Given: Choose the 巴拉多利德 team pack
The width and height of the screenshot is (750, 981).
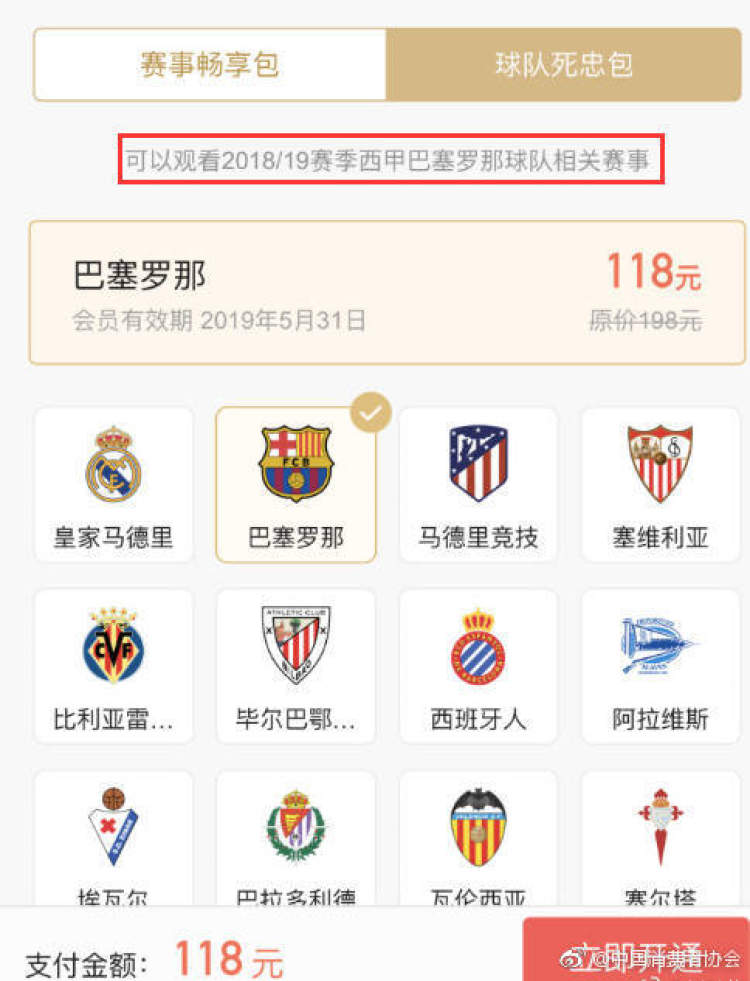Looking at the screenshot, I should 296,840.
